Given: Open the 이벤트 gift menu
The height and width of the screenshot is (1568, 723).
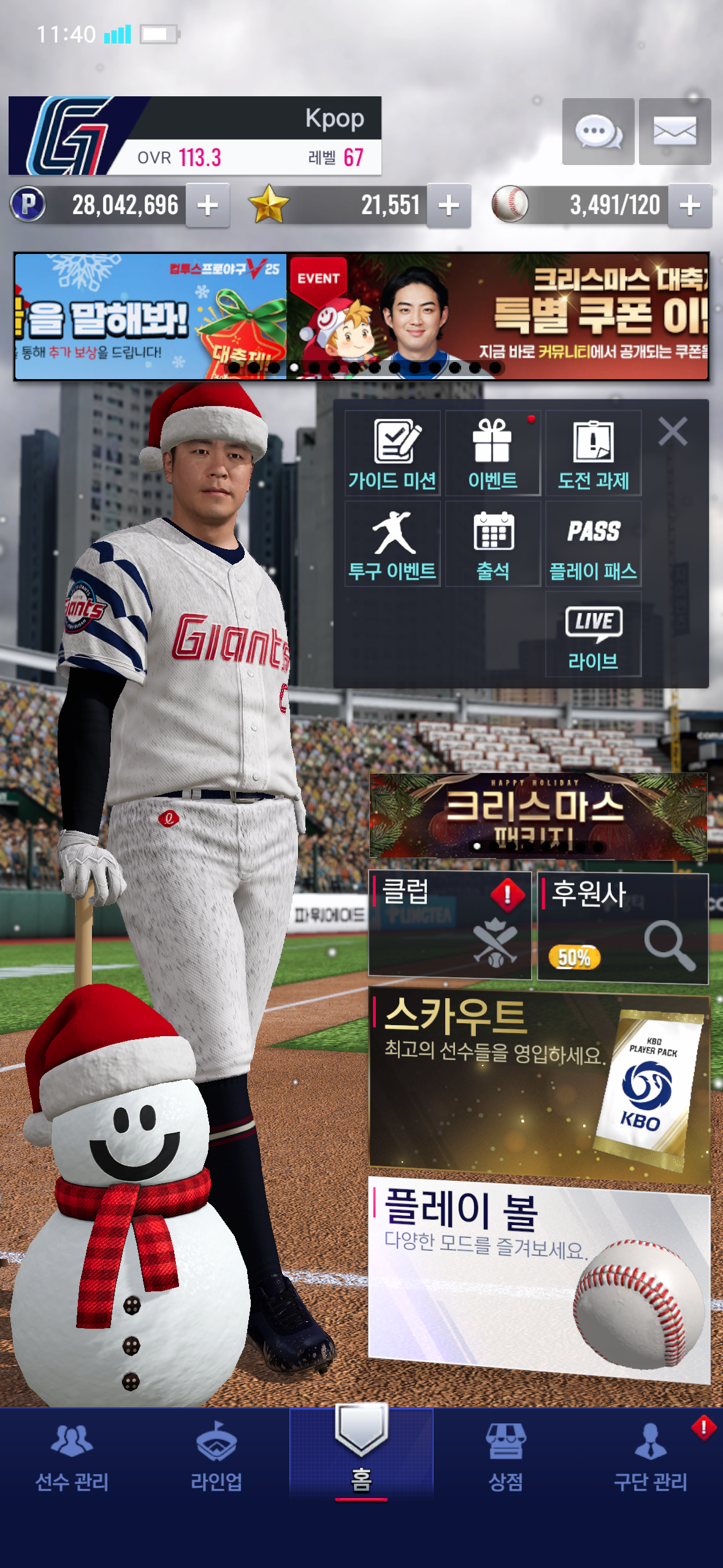Looking at the screenshot, I should pyautogui.click(x=492, y=454).
